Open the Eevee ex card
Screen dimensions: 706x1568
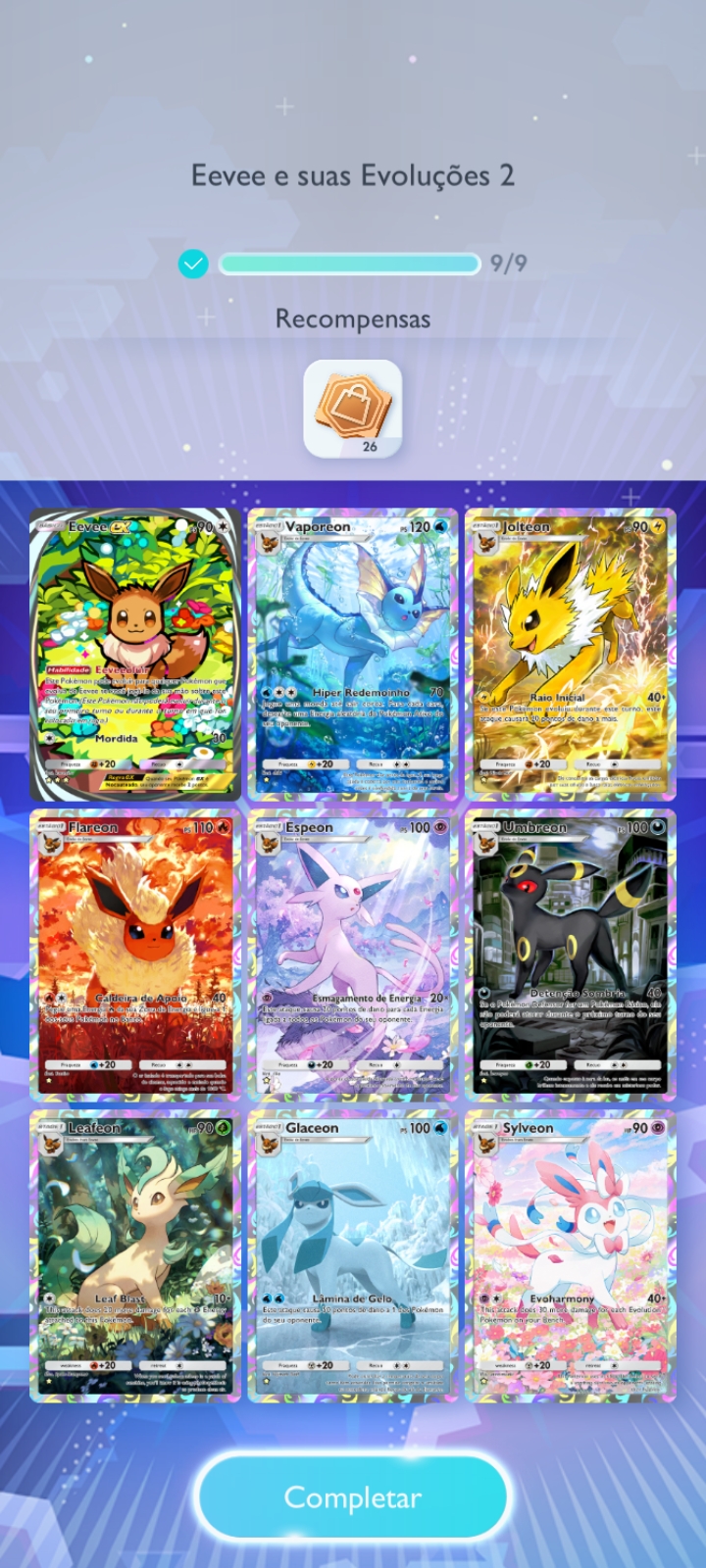135,655
